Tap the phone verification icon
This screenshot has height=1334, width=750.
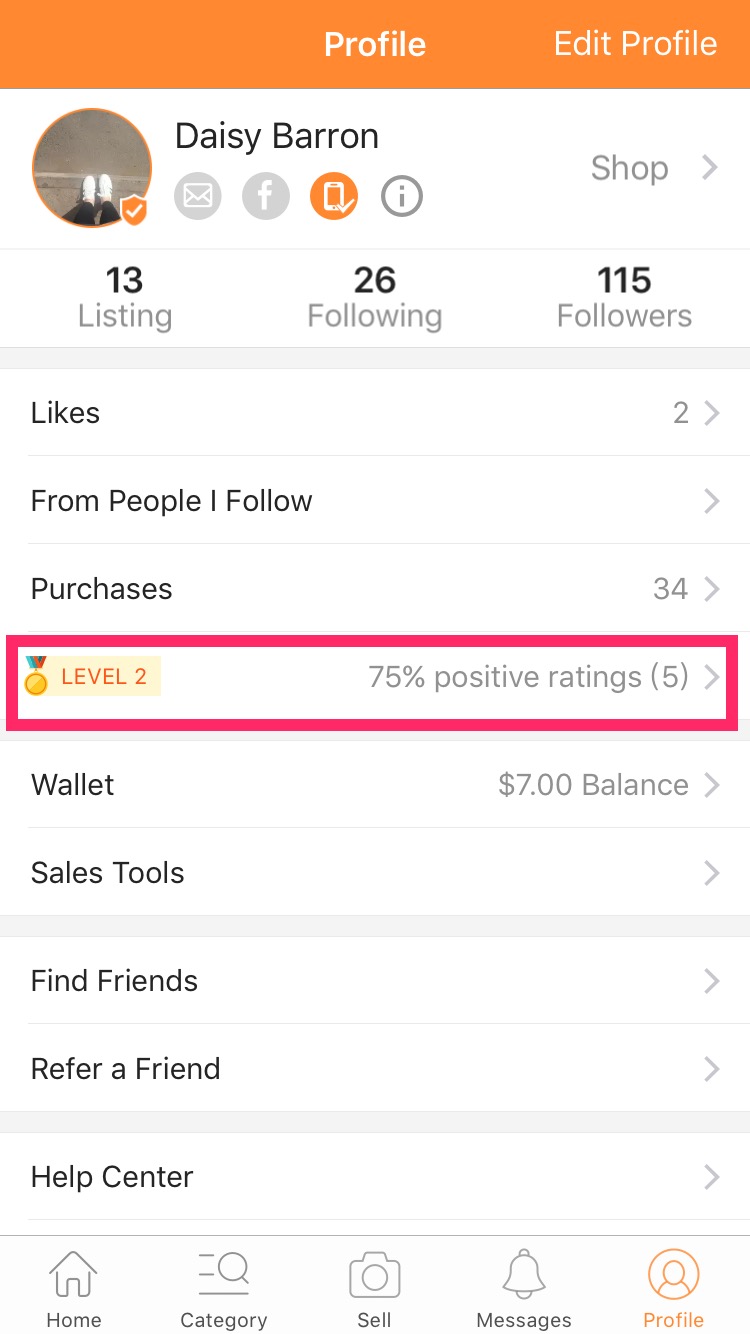pyautogui.click(x=334, y=196)
